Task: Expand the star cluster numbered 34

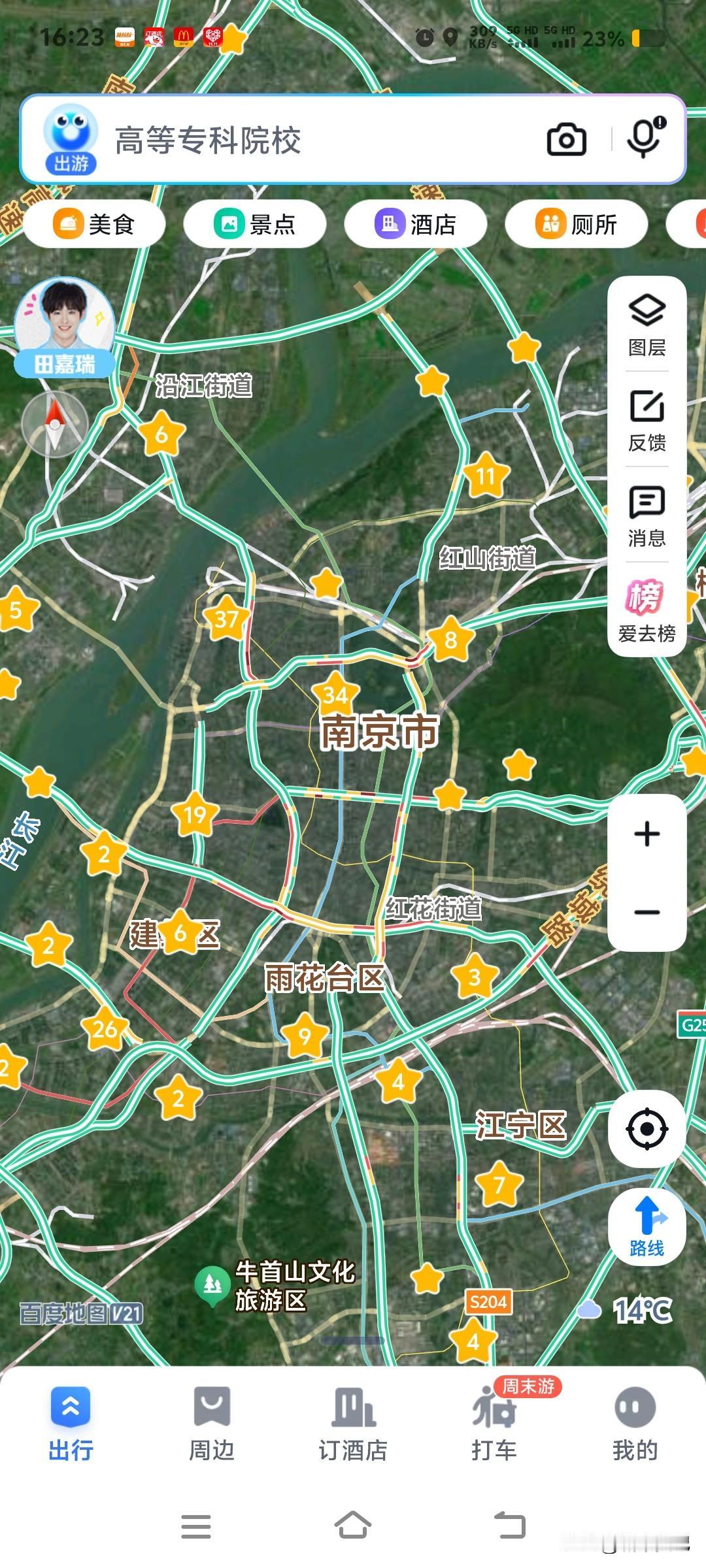Action: [x=337, y=694]
